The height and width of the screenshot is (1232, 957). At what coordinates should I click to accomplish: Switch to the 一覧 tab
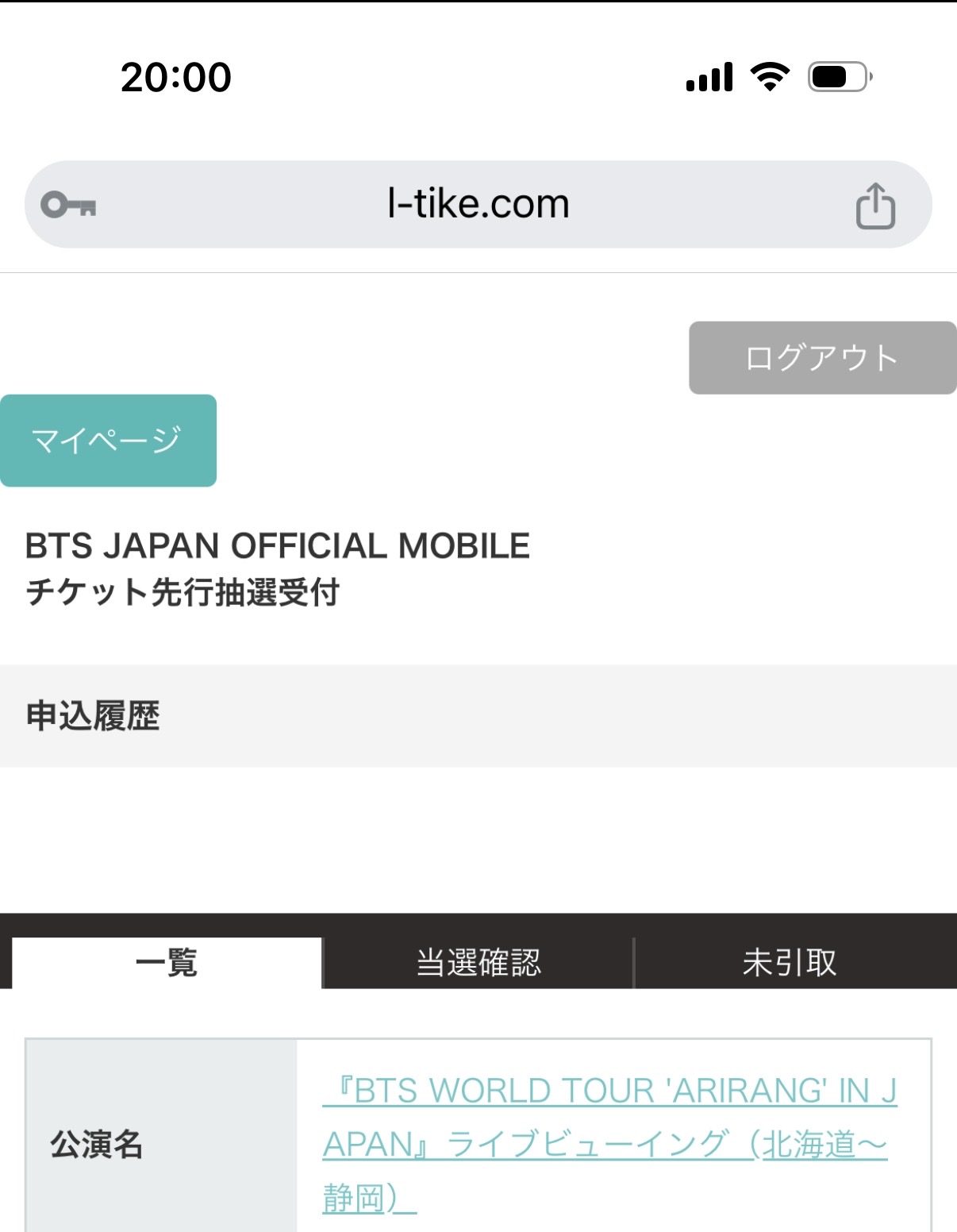click(x=167, y=963)
